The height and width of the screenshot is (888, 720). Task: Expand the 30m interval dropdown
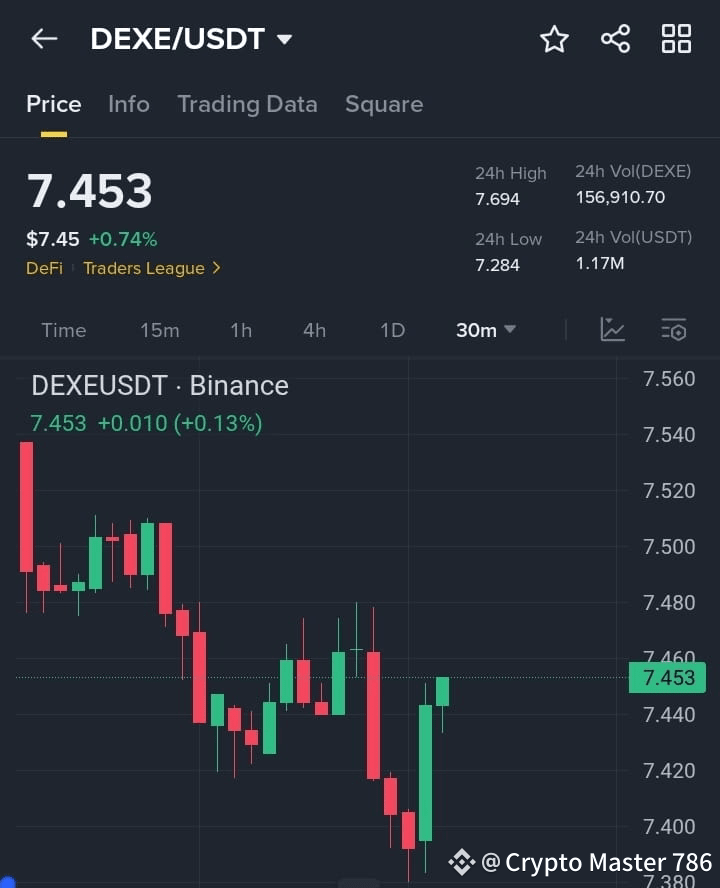pos(485,330)
